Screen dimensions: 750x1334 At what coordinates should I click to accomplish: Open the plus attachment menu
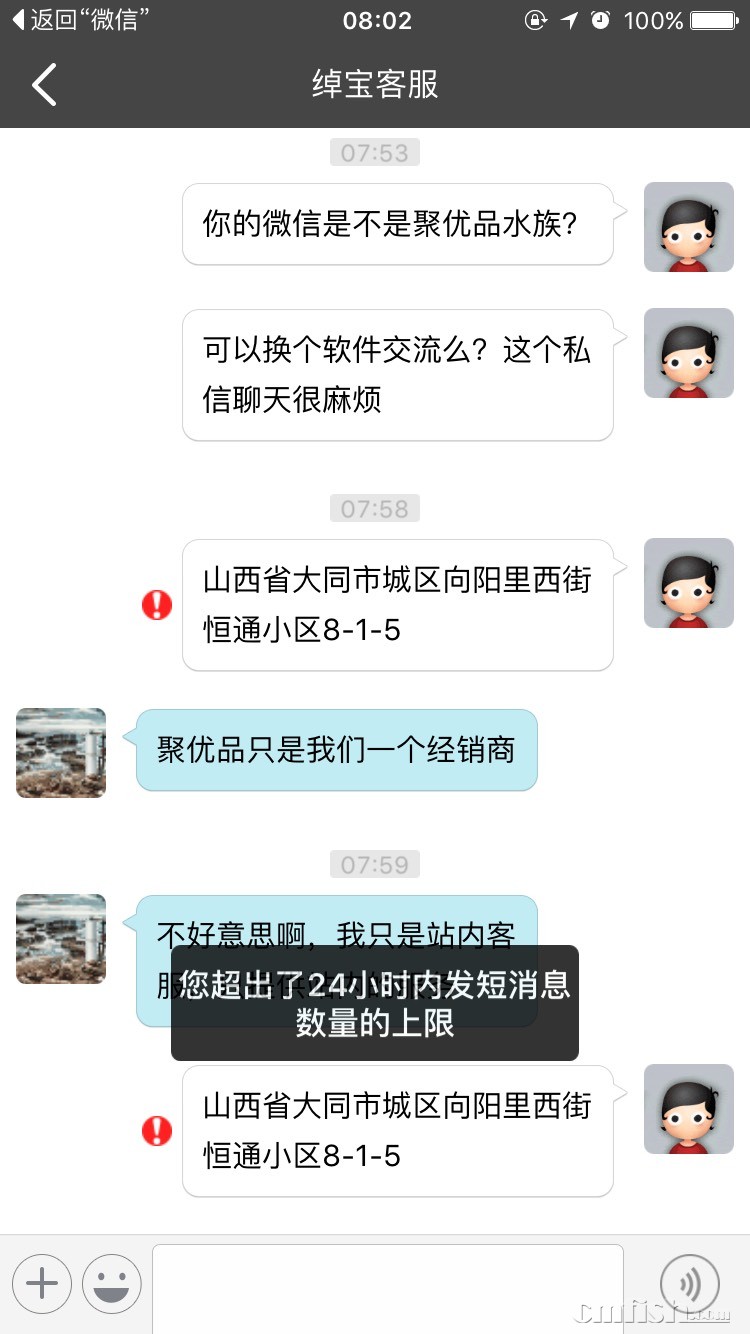point(42,1283)
